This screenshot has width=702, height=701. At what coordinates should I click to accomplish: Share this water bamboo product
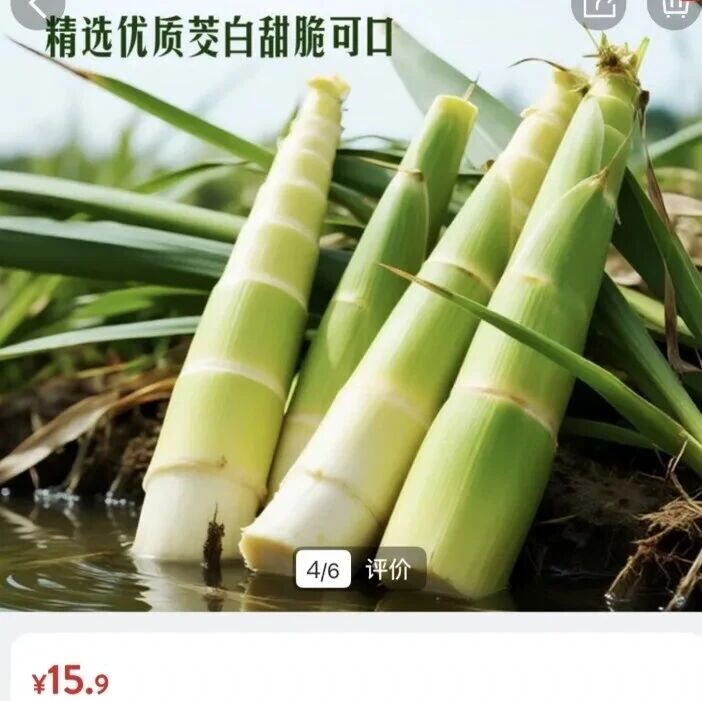pos(598,10)
